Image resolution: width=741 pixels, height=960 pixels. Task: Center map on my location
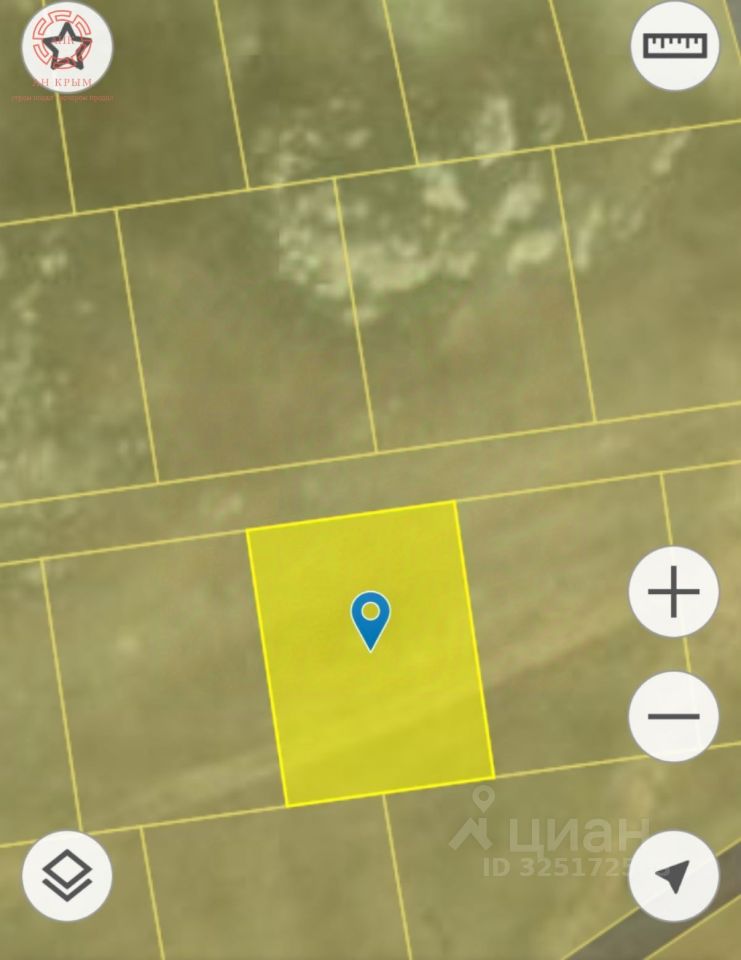click(674, 876)
